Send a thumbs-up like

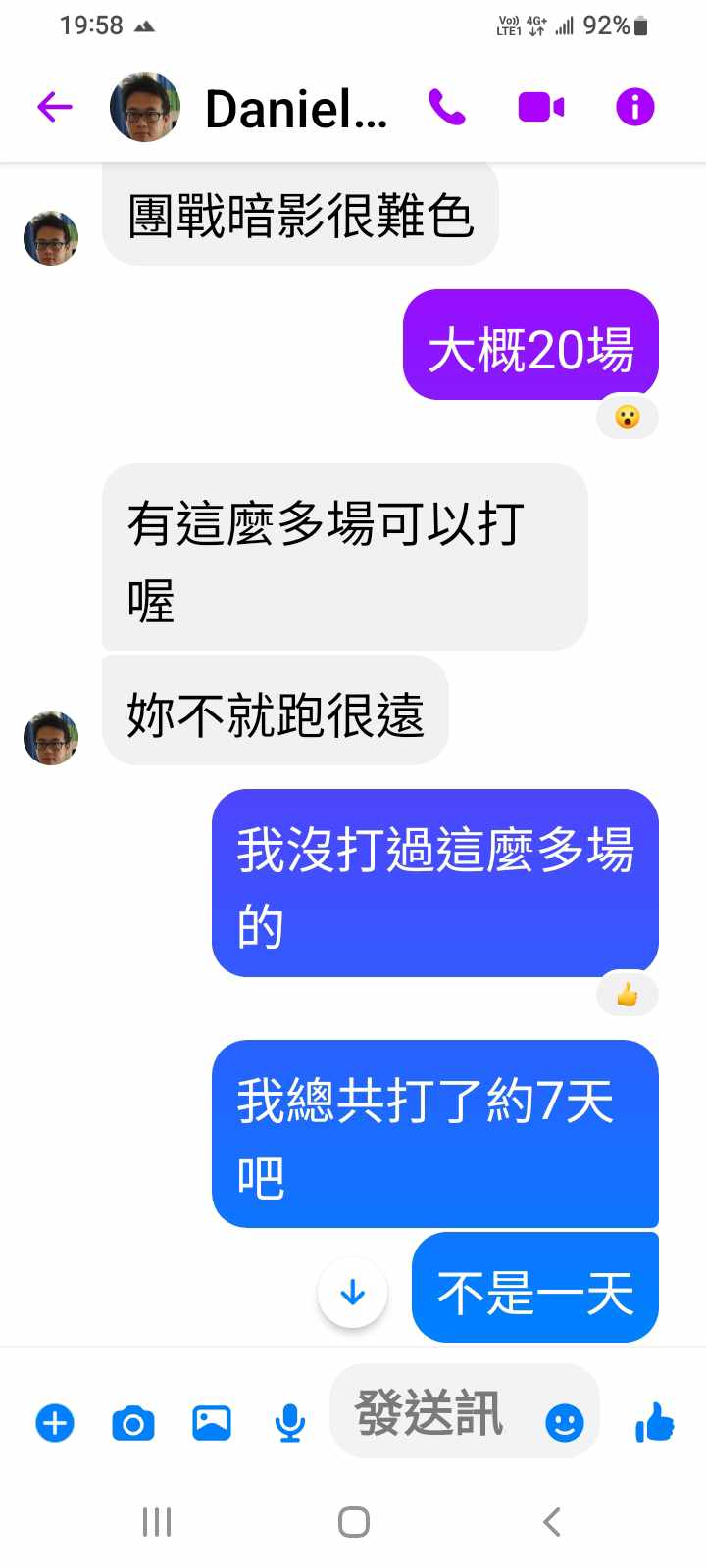point(654,1422)
